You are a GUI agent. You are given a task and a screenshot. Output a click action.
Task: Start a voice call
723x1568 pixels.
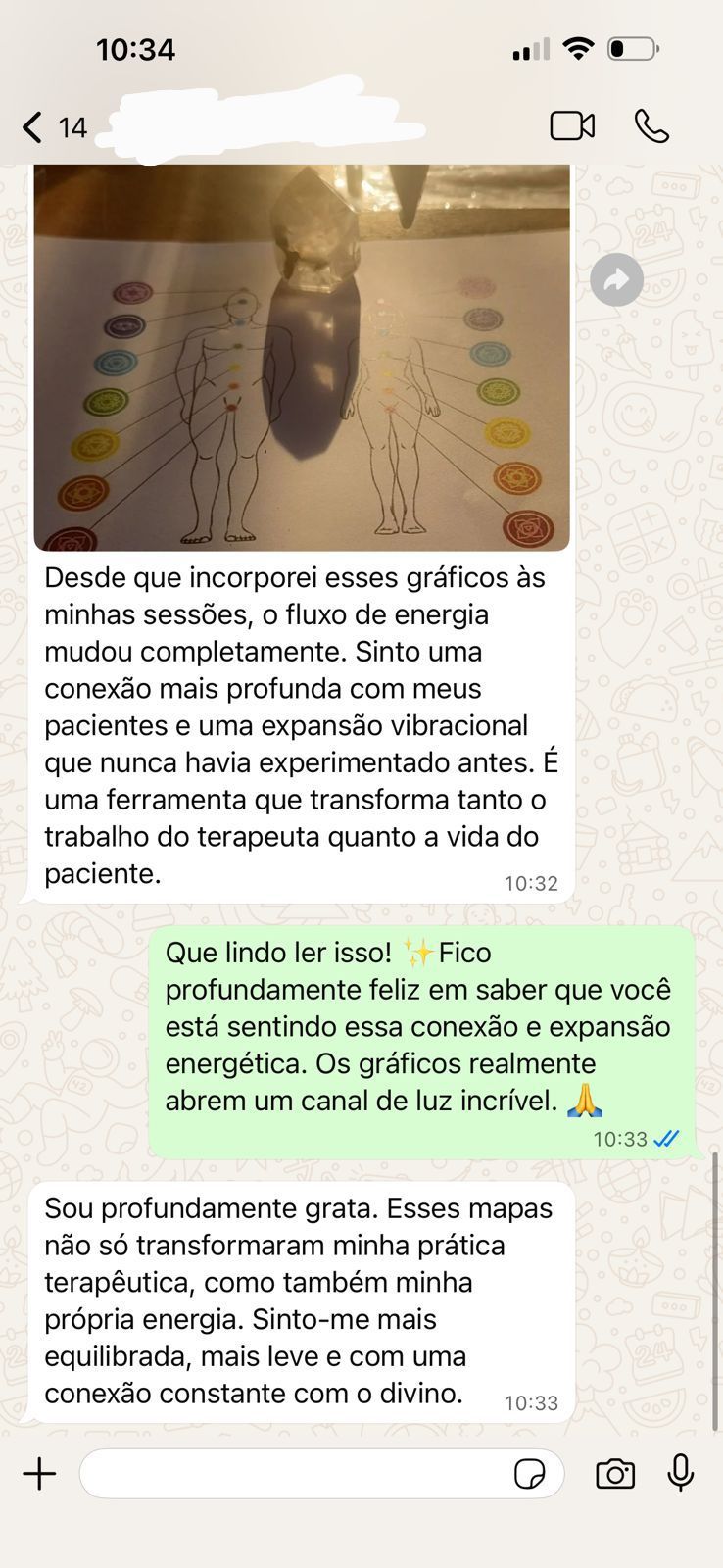click(x=651, y=126)
